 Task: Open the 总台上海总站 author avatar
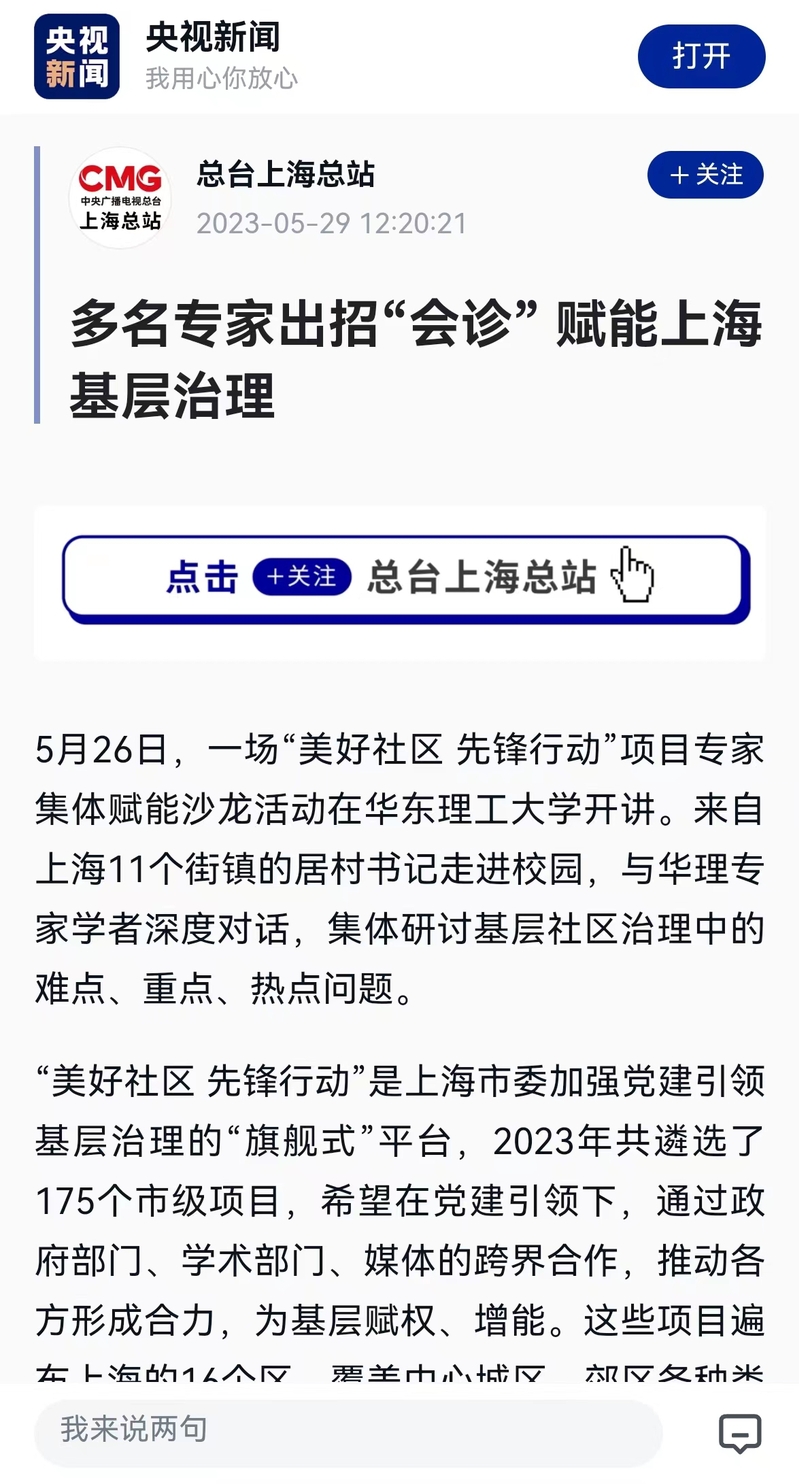120,197
